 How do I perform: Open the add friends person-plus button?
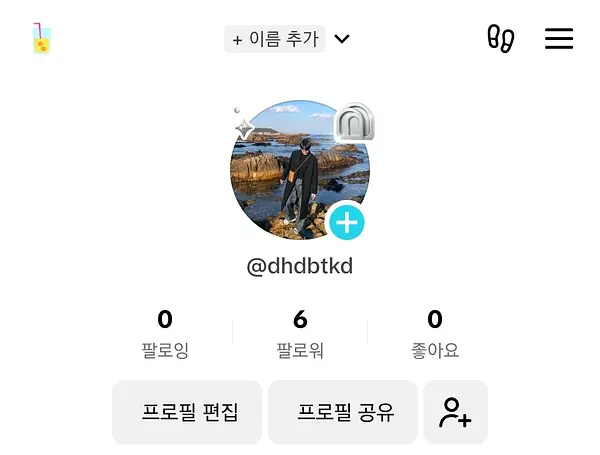tap(455, 412)
